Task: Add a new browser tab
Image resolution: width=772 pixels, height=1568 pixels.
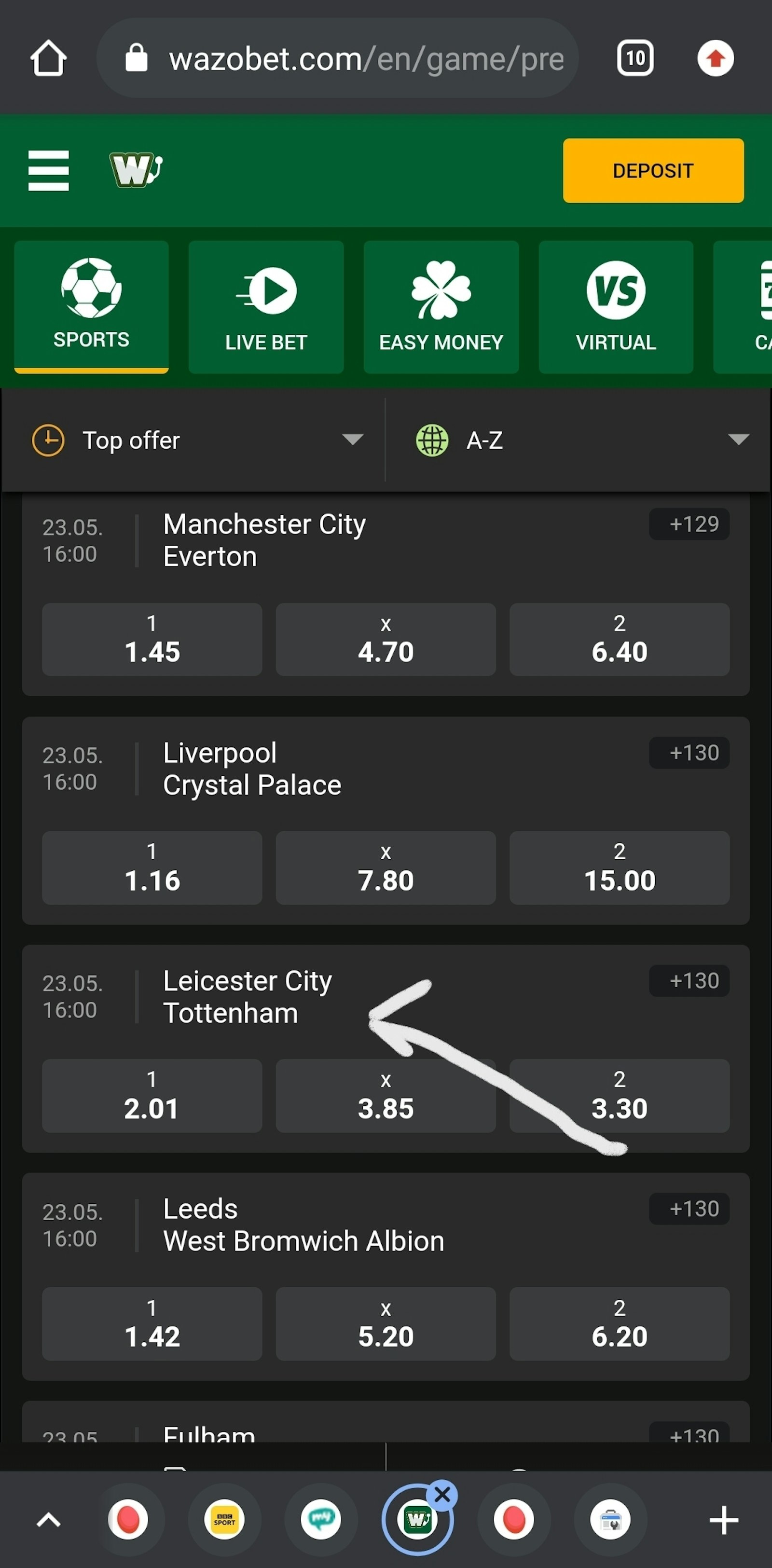Action: click(723, 1521)
